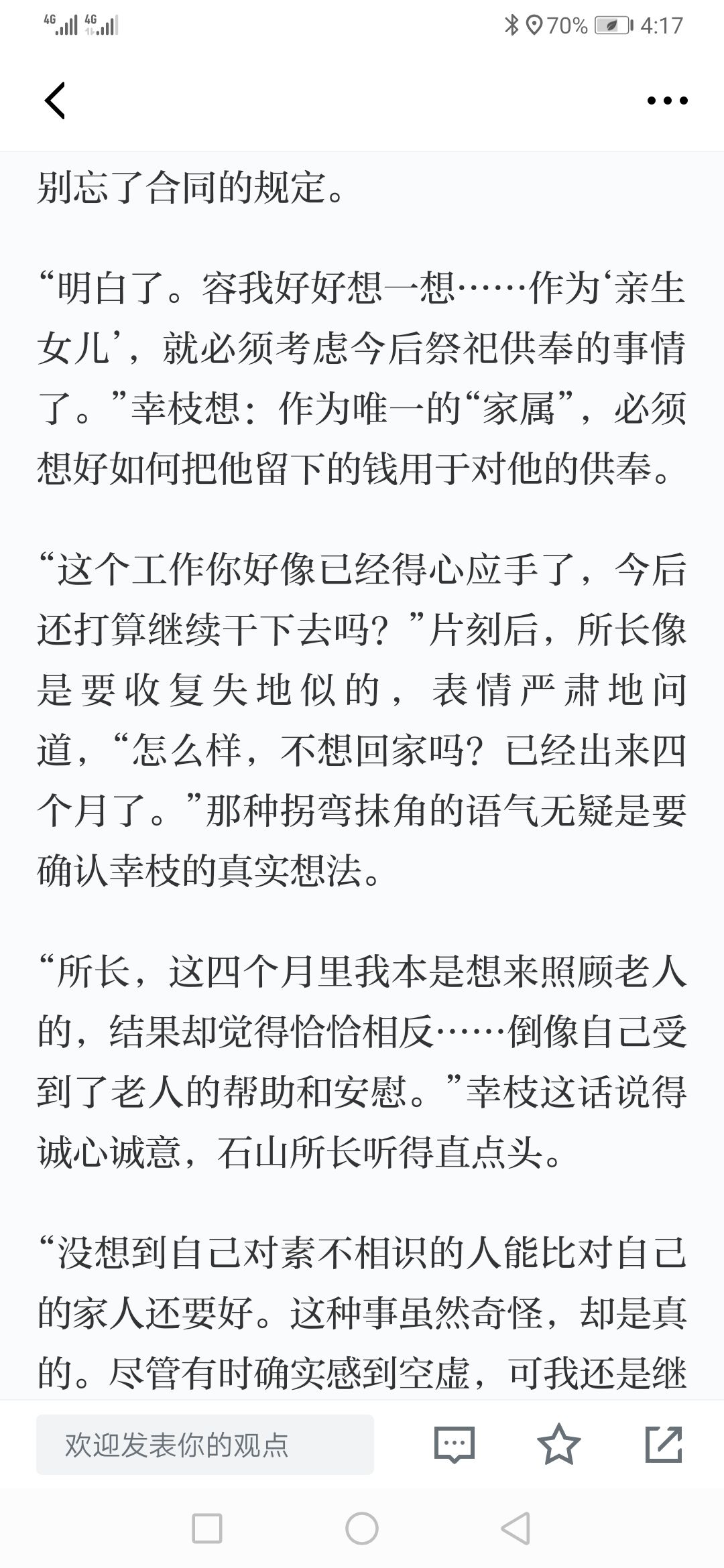Open the three-dot overflow menu

coord(667,101)
